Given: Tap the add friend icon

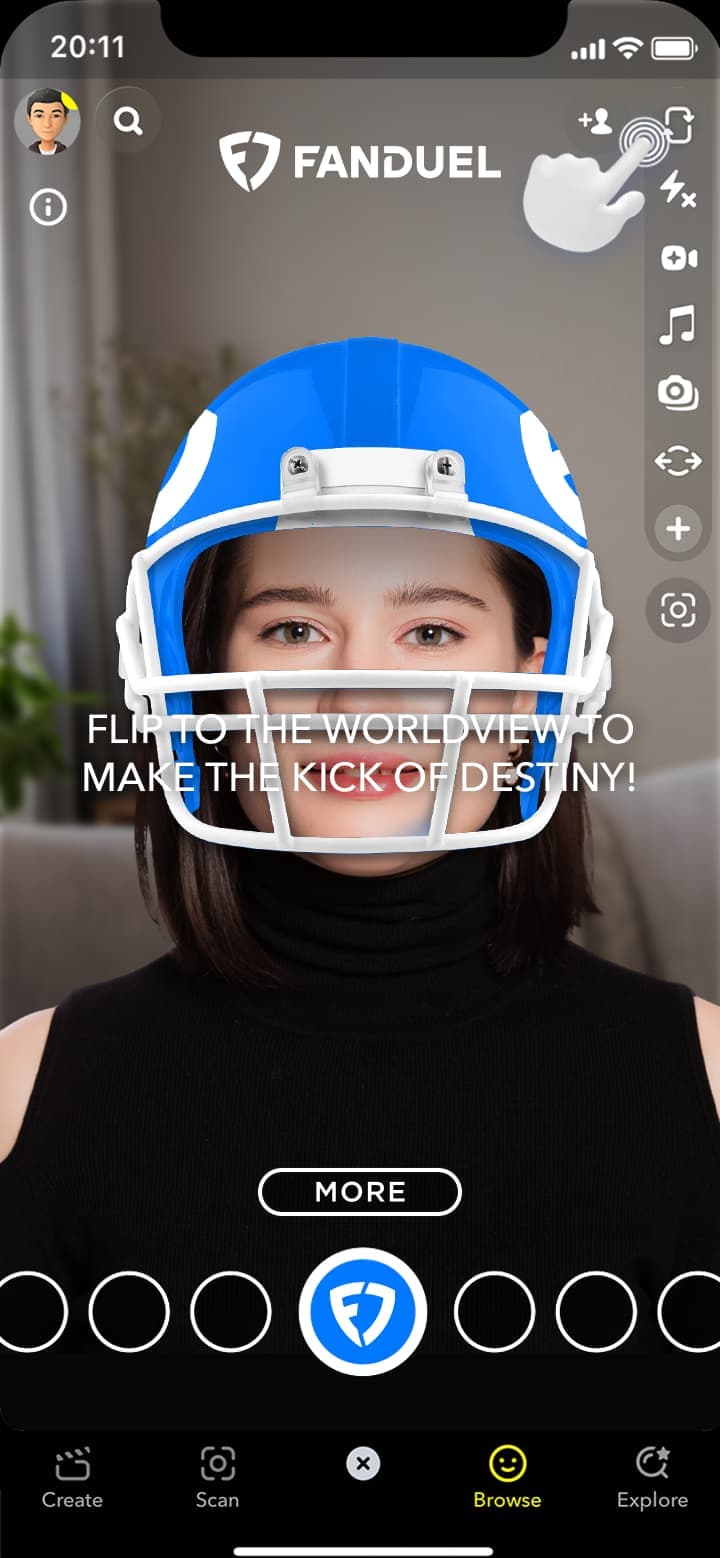Looking at the screenshot, I should point(594,123).
